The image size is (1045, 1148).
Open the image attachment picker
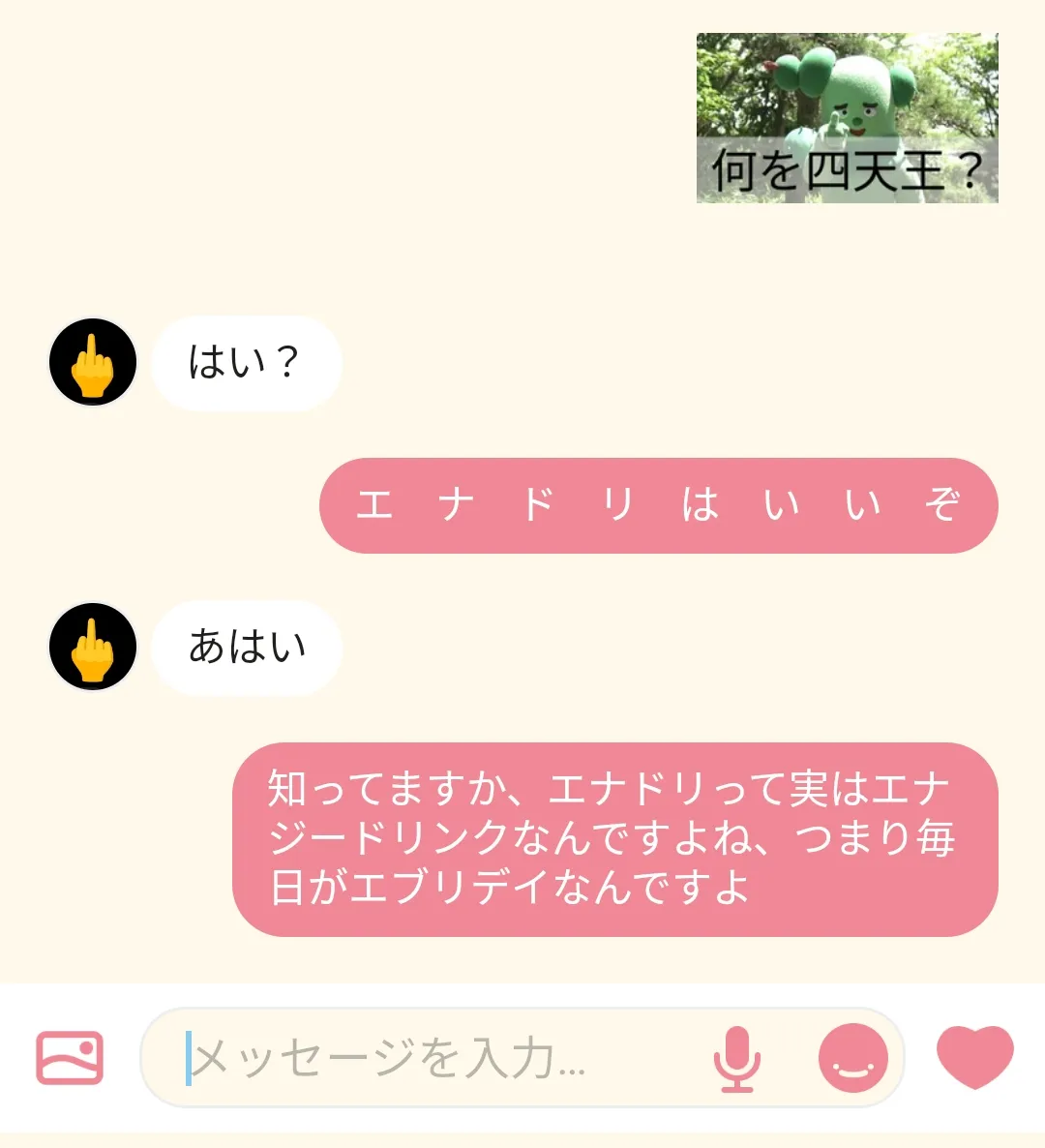(x=70, y=1057)
